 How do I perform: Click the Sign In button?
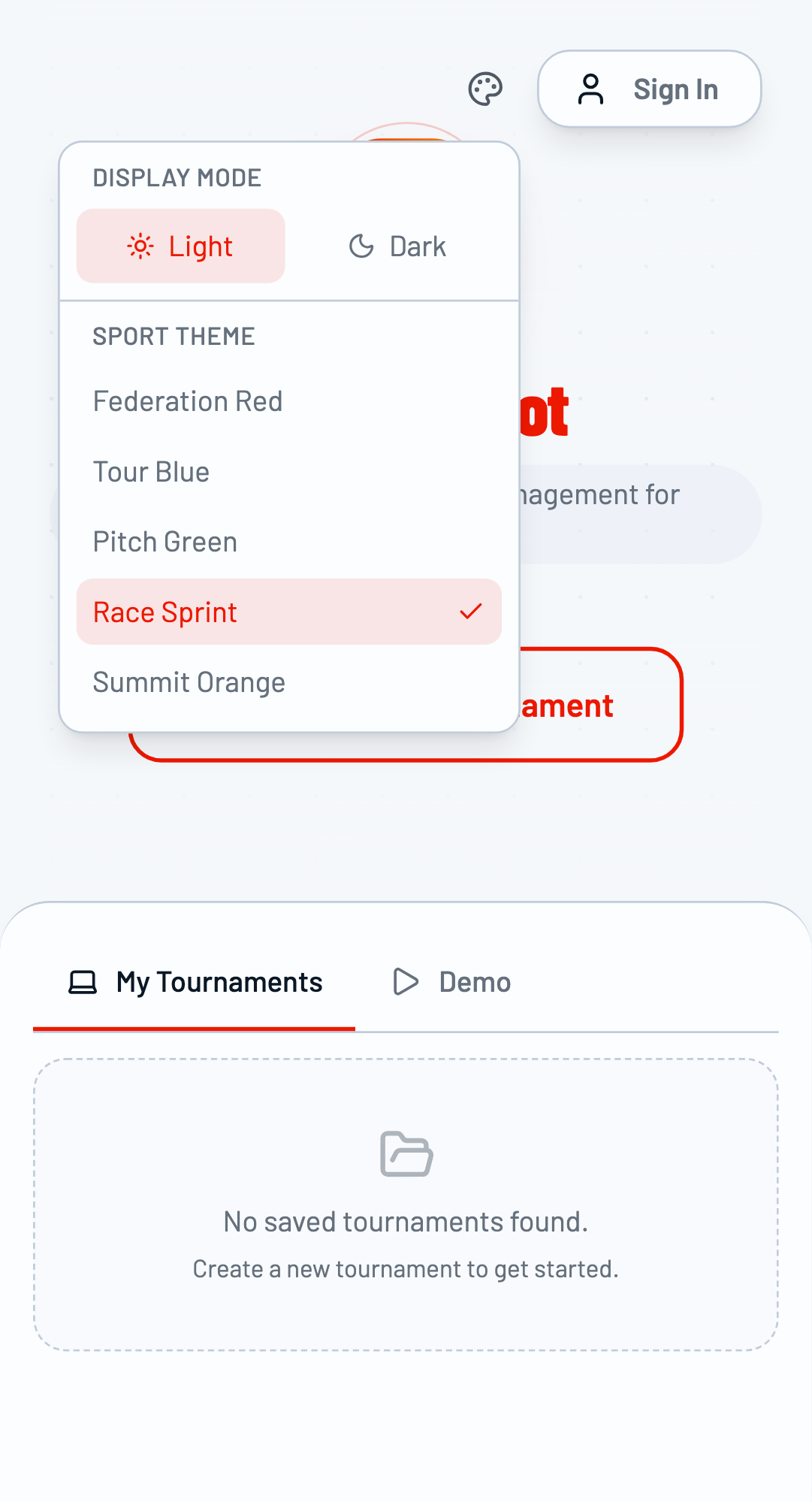(x=649, y=89)
